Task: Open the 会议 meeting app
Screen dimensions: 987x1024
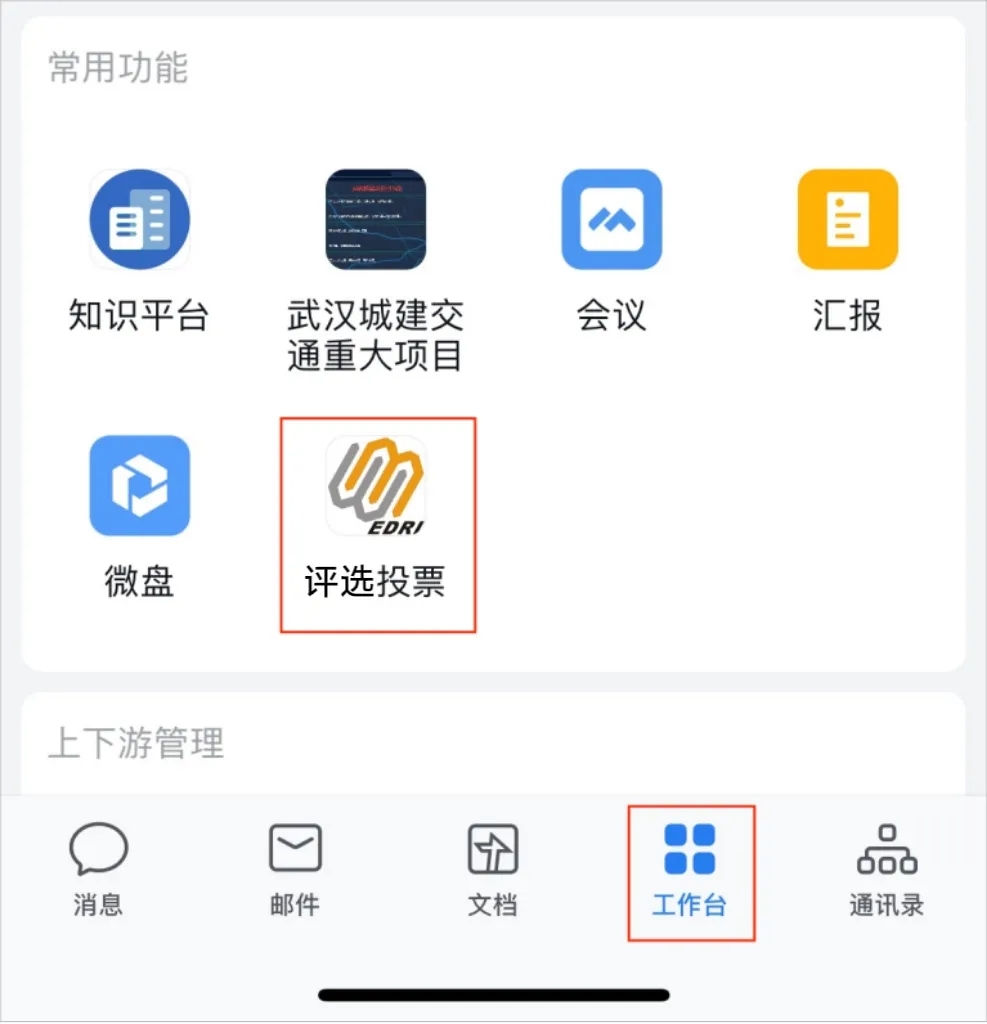Action: 611,220
